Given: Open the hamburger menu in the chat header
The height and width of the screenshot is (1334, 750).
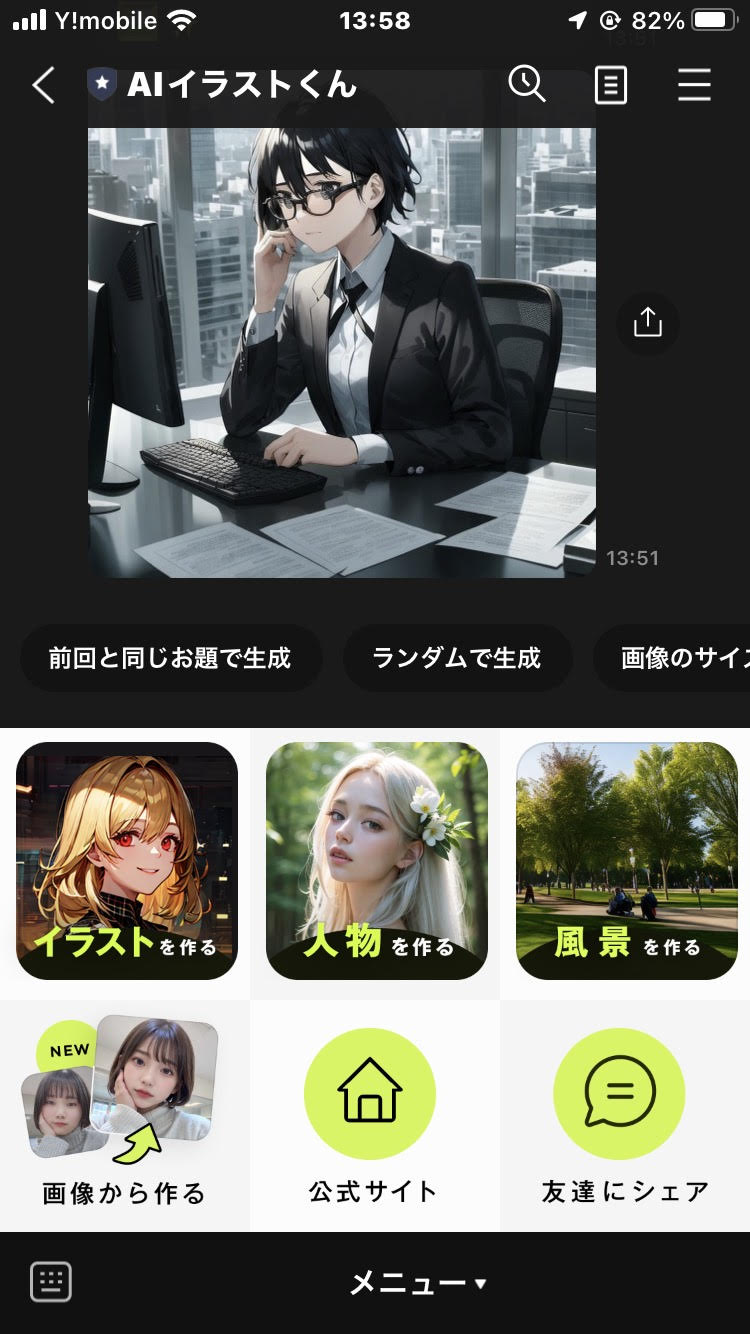Looking at the screenshot, I should pyautogui.click(x=694, y=86).
